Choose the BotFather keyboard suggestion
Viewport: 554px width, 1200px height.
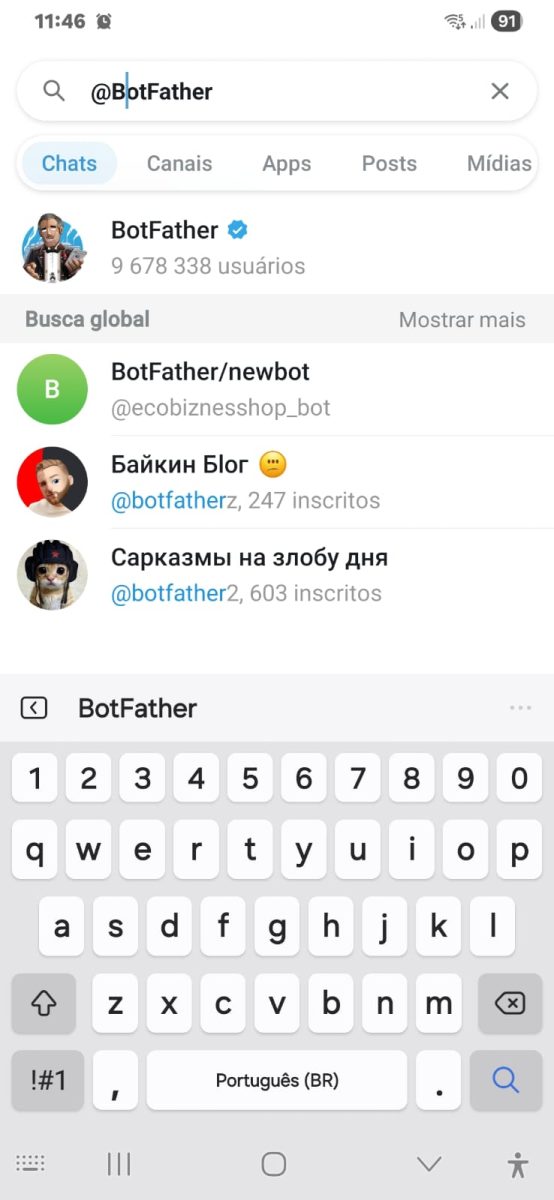pos(138,708)
